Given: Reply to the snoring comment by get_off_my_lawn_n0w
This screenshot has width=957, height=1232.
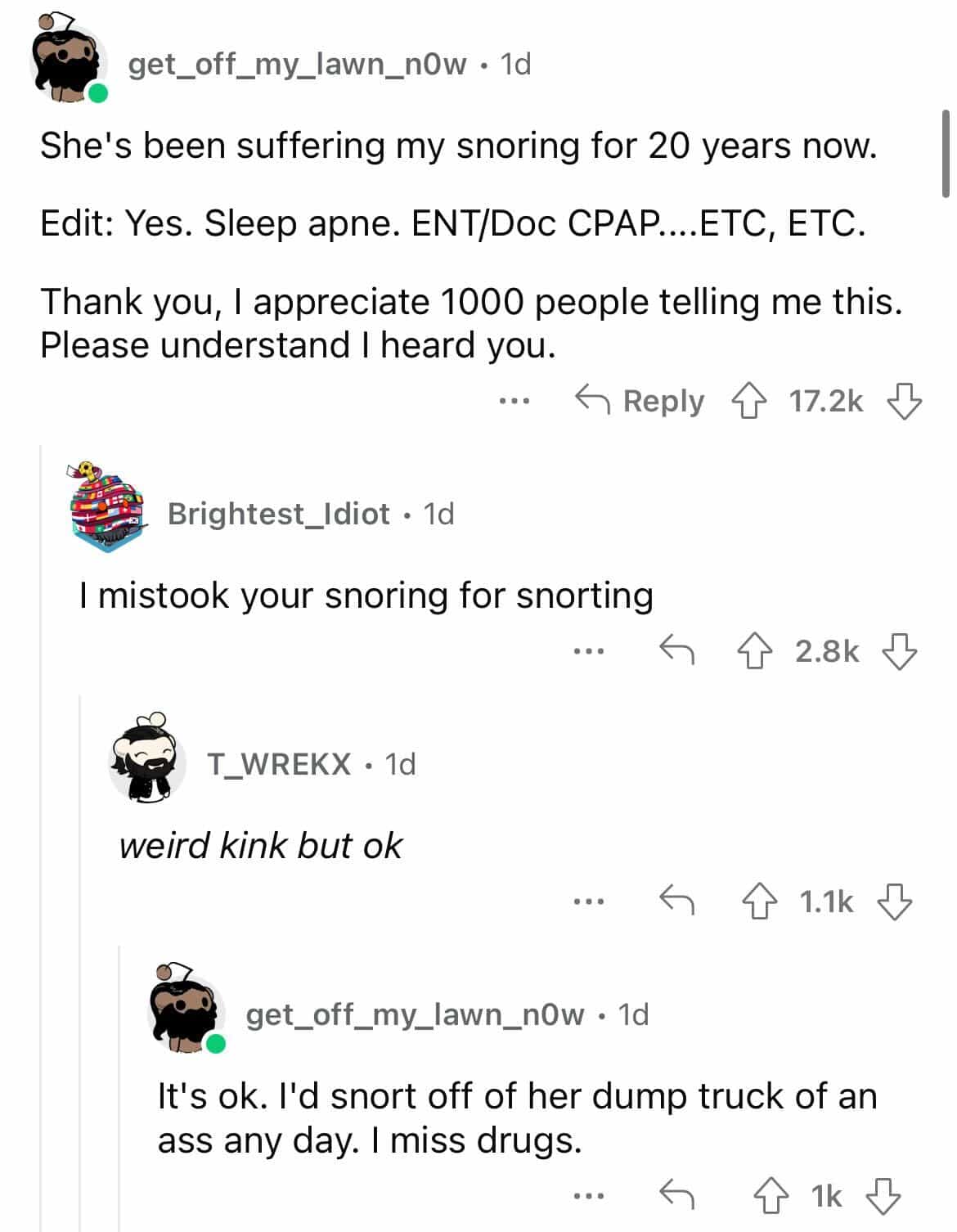Looking at the screenshot, I should coord(640,401).
